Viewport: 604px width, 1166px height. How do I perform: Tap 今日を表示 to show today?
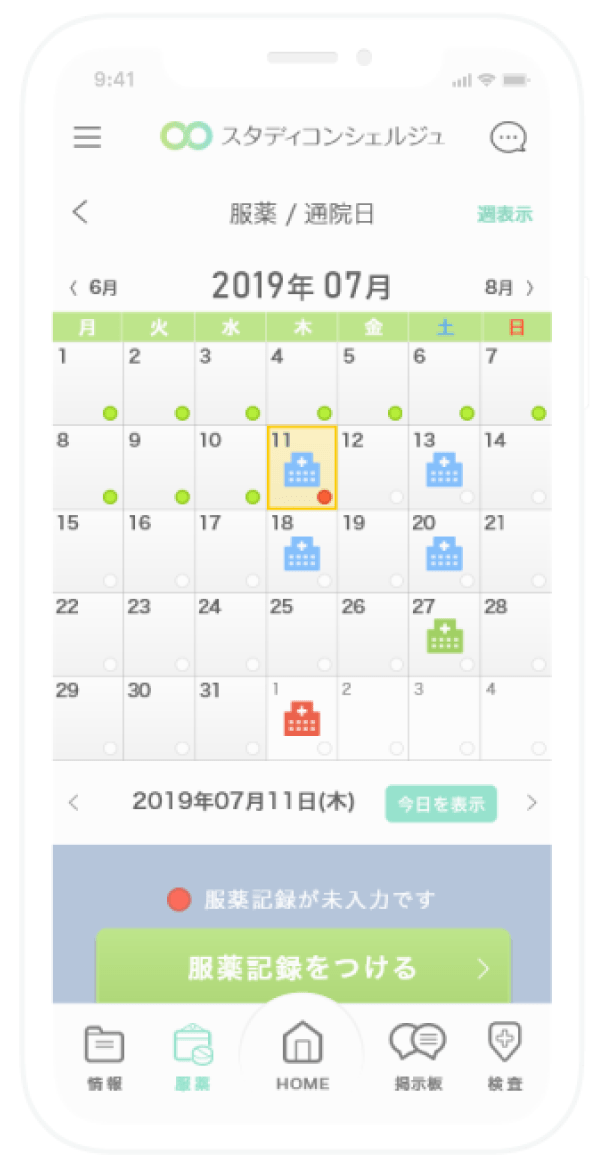click(441, 803)
